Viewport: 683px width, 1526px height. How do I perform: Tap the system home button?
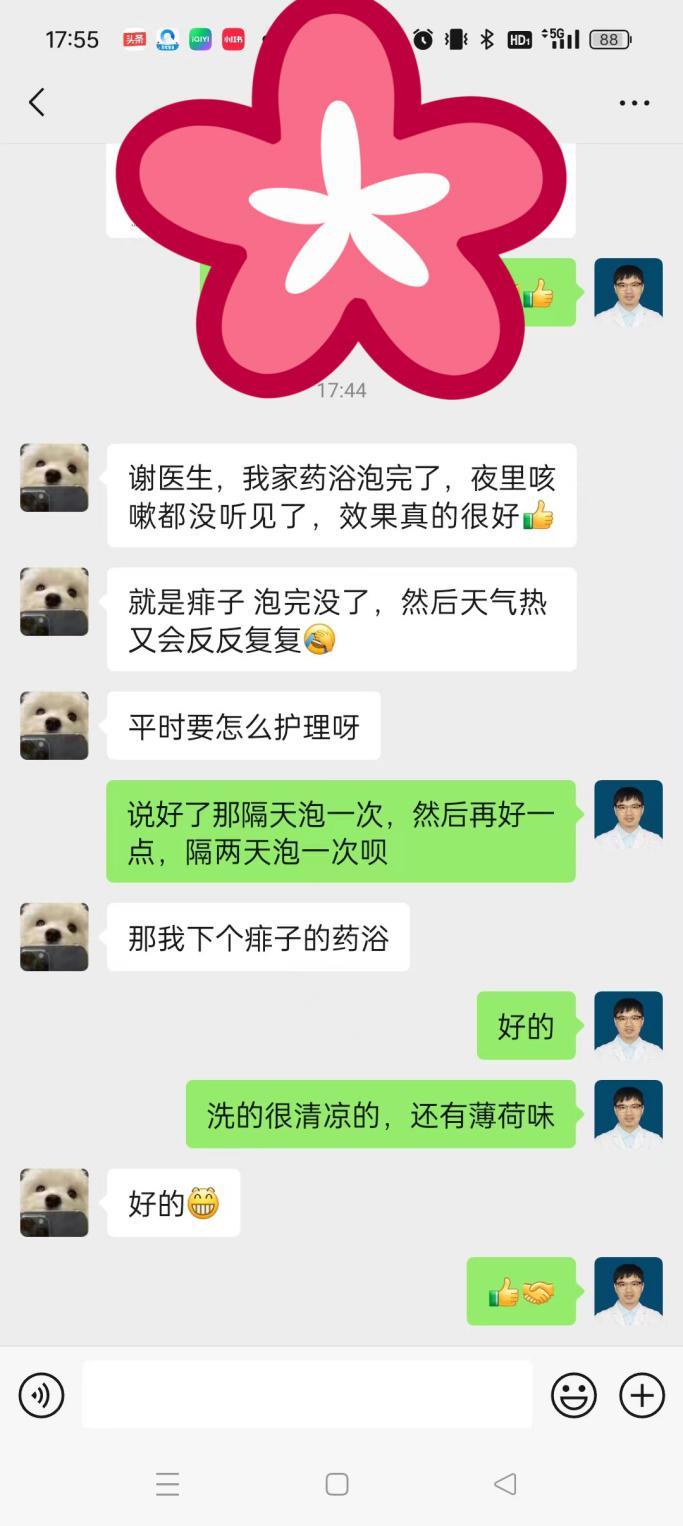coord(337,1484)
